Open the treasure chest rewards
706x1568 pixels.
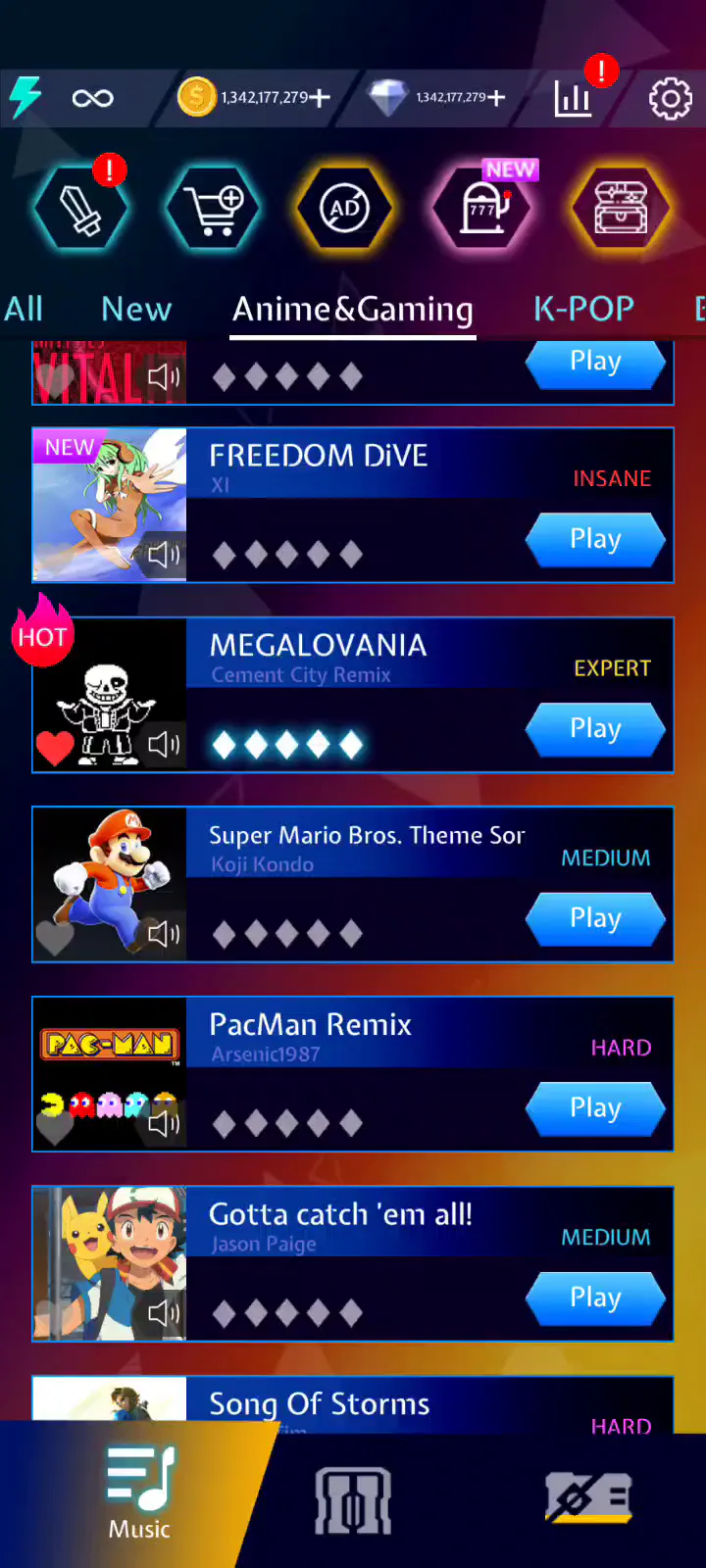coord(620,209)
